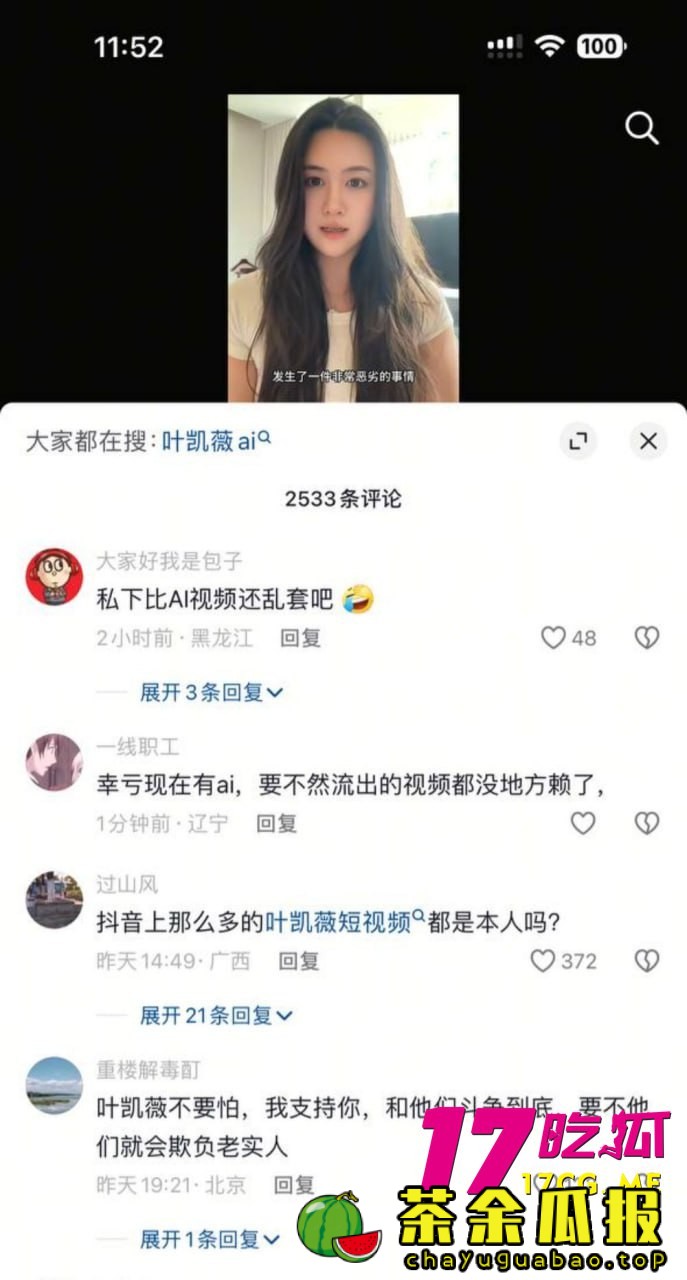Dislike the comment by 一线职工
Image resolution: width=687 pixels, height=1280 pixels.
click(647, 823)
